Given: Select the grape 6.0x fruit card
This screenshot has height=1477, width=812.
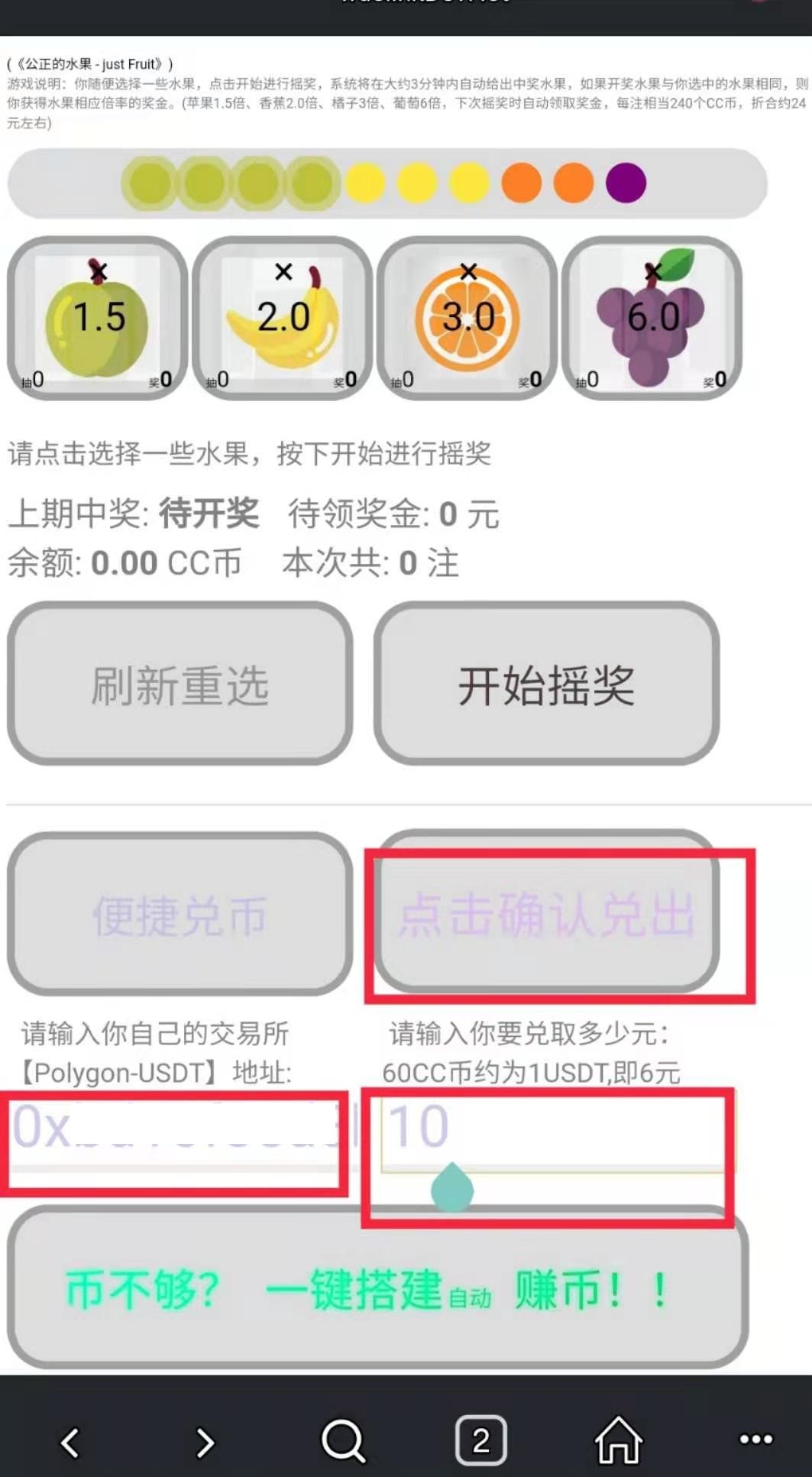Looking at the screenshot, I should click(x=653, y=317).
